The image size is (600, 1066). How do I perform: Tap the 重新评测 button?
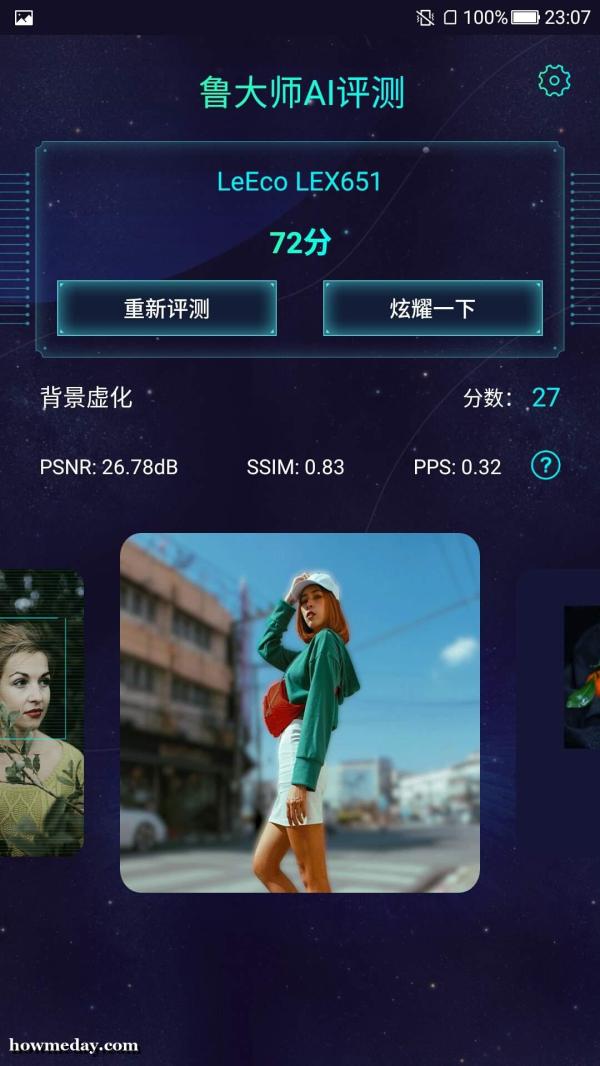167,308
